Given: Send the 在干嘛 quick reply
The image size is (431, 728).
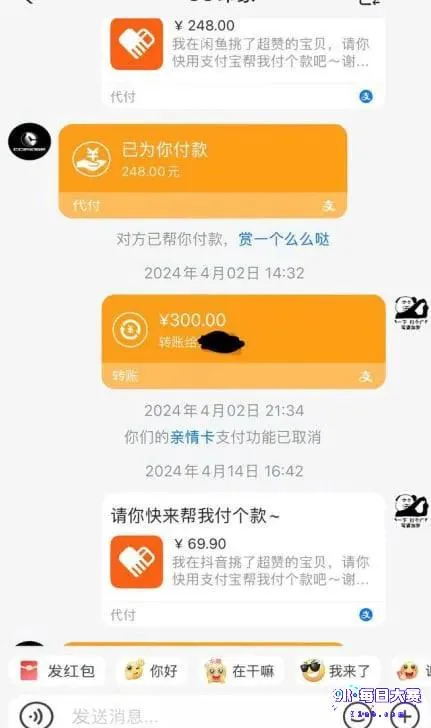Looking at the screenshot, I should [240, 671].
